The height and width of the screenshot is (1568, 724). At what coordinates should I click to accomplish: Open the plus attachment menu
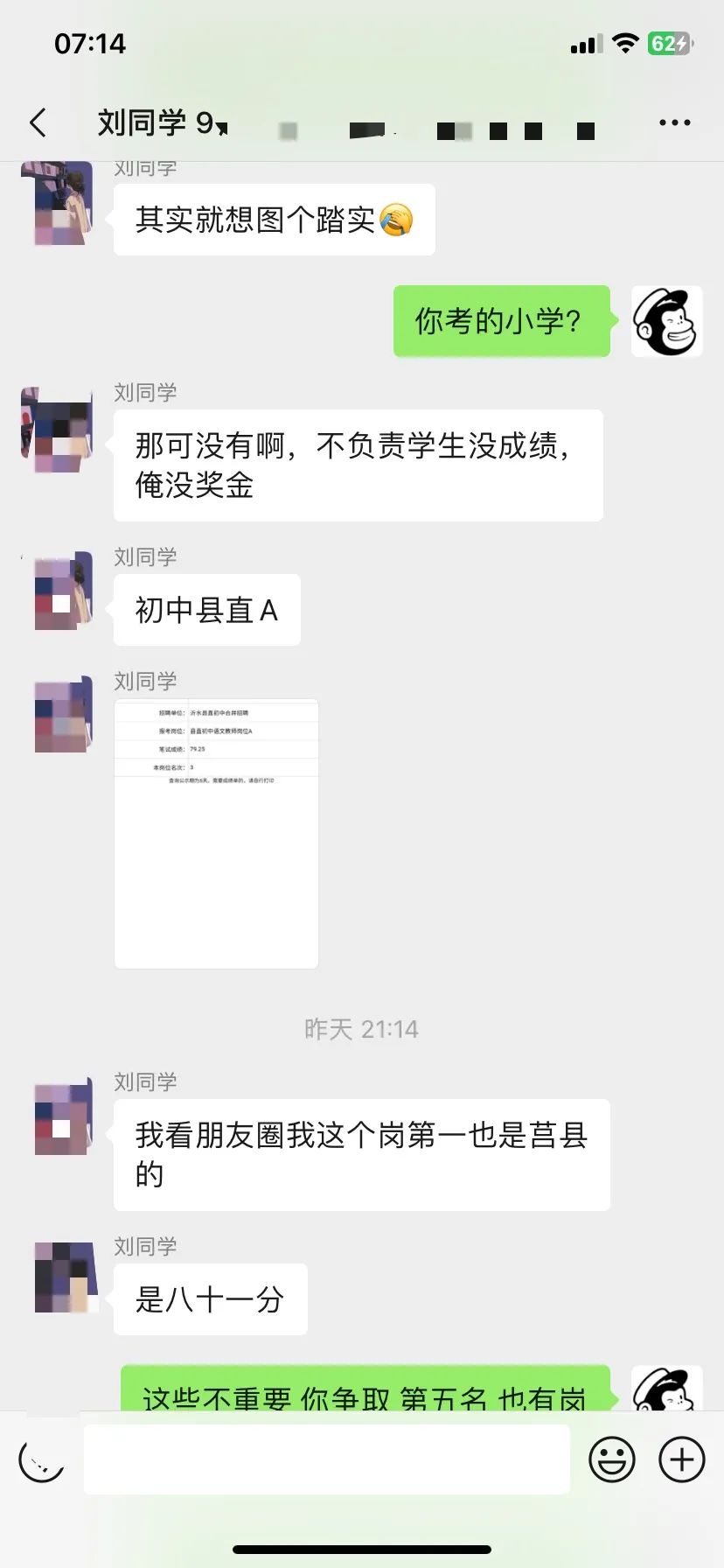pos(681,1459)
